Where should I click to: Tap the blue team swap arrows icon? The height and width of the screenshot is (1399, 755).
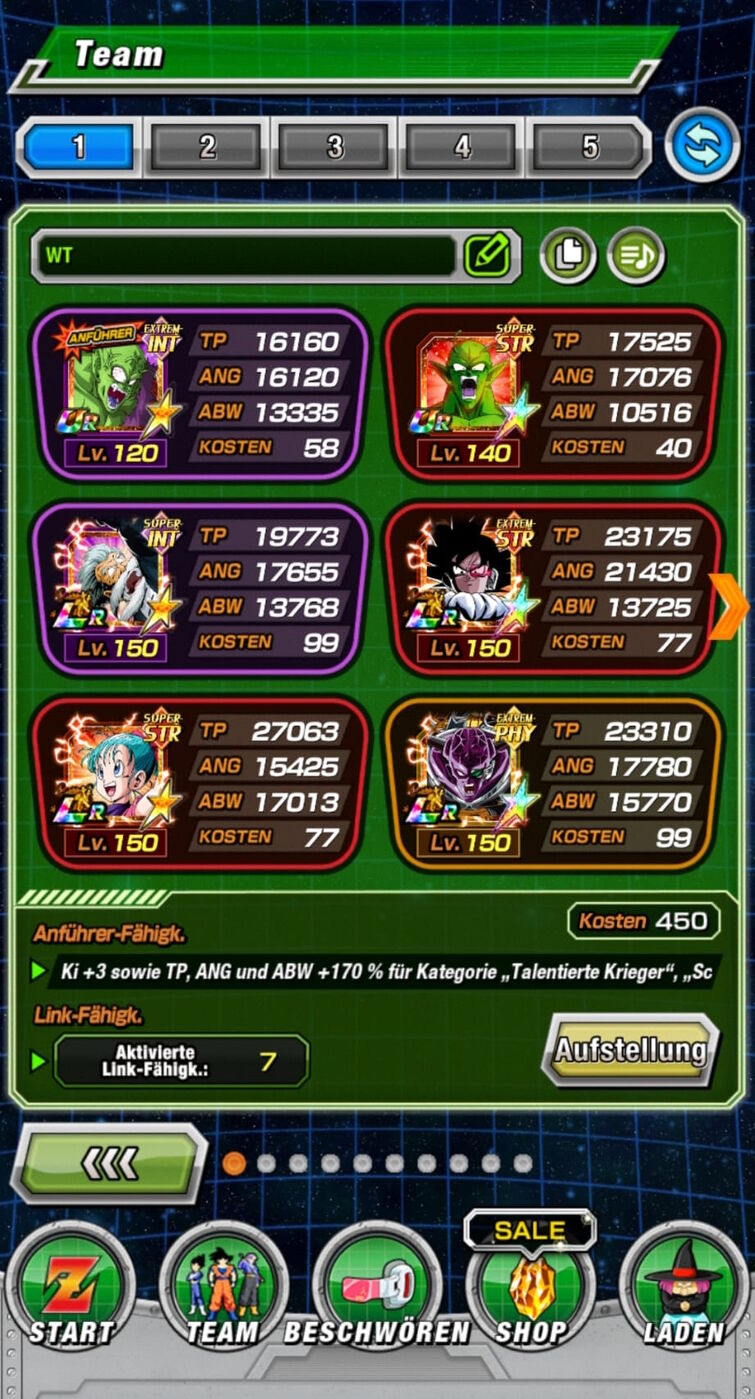pos(702,146)
